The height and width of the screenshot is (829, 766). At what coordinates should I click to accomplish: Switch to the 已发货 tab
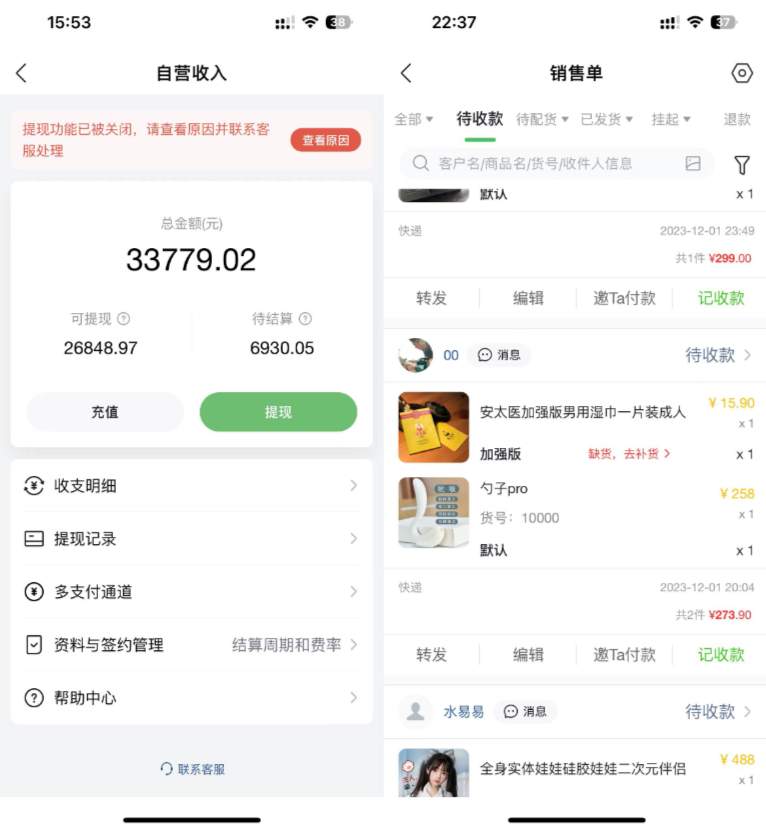607,119
